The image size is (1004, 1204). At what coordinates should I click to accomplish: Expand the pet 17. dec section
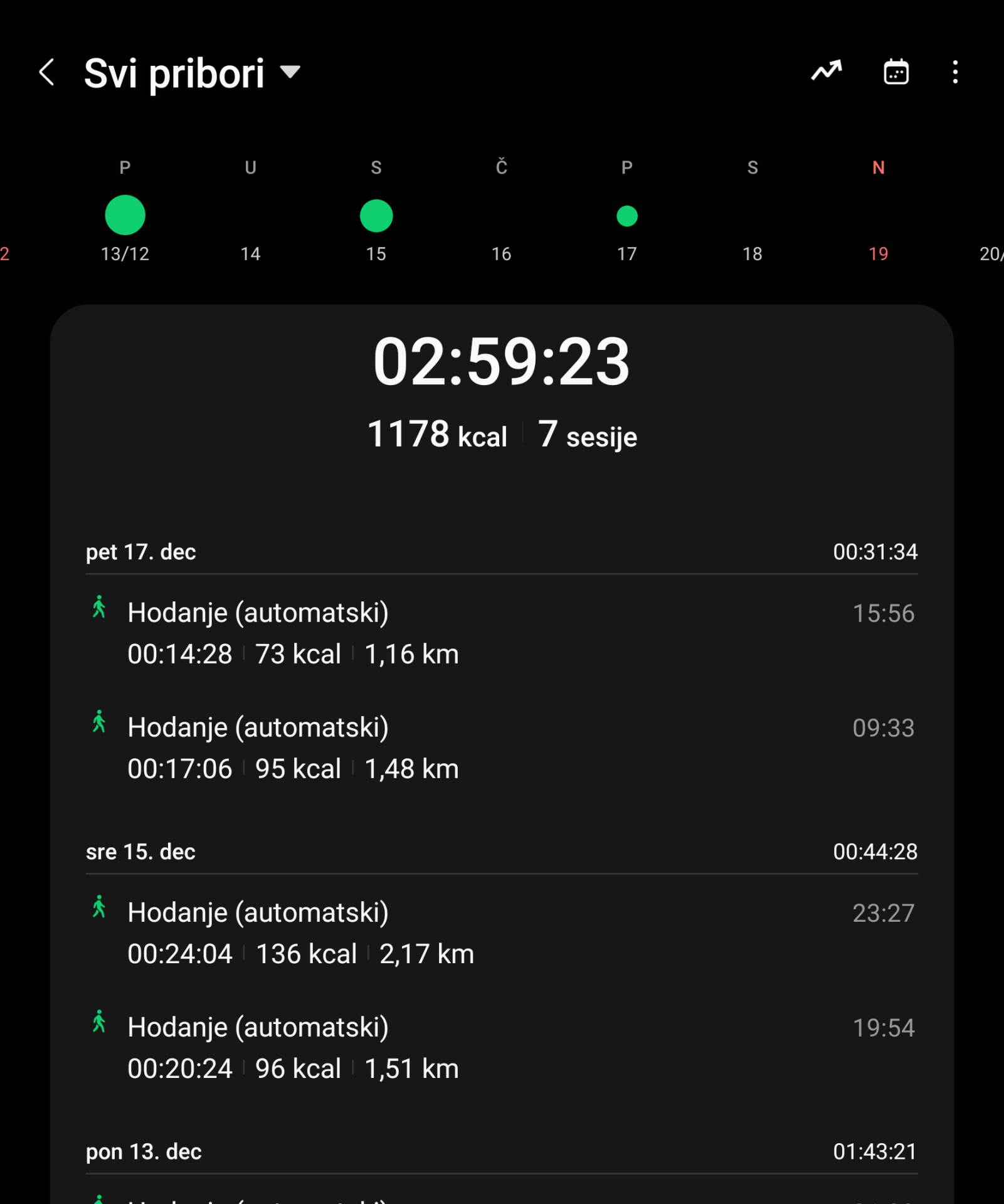pyautogui.click(x=502, y=552)
